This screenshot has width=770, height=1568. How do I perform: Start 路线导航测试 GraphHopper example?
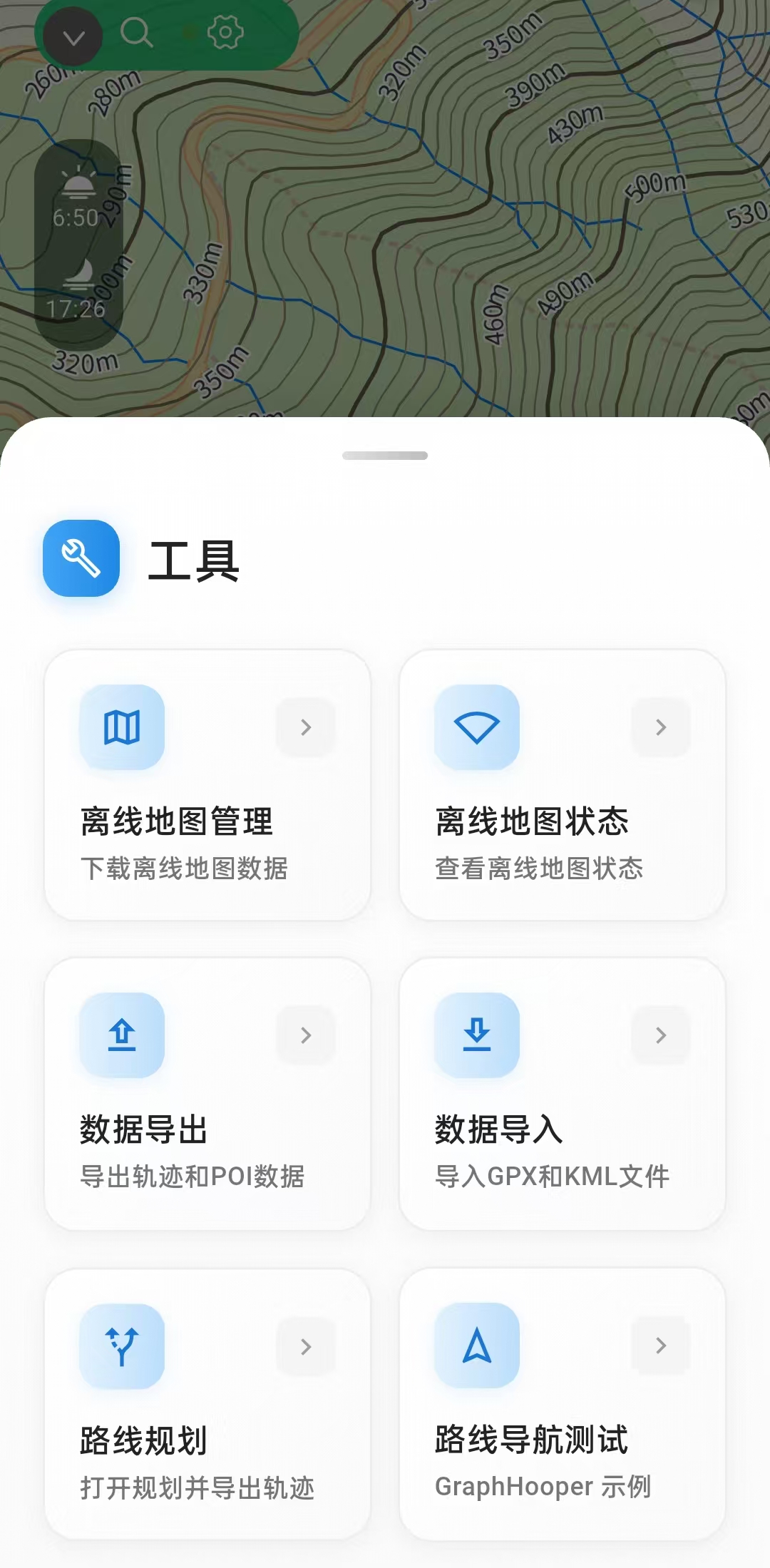[x=562, y=1403]
